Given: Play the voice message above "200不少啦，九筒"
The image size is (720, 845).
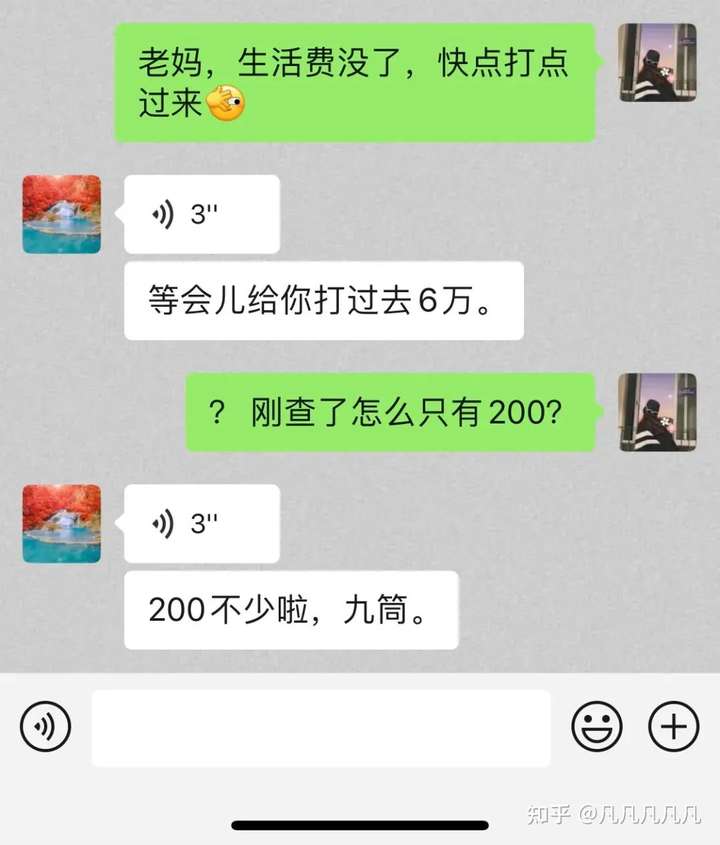Looking at the screenshot, I should click(x=201, y=523).
